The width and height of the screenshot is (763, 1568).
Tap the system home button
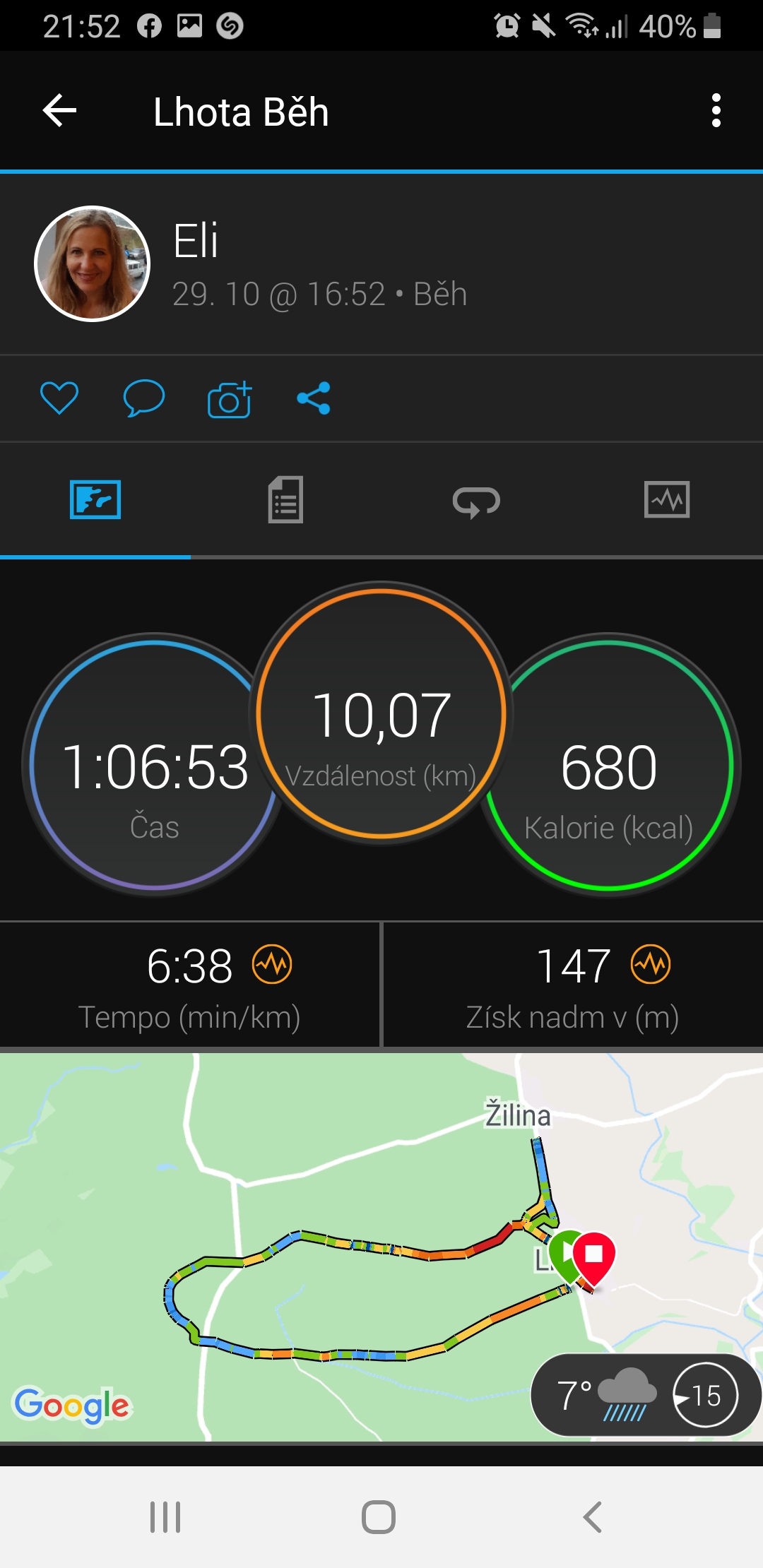379,1517
